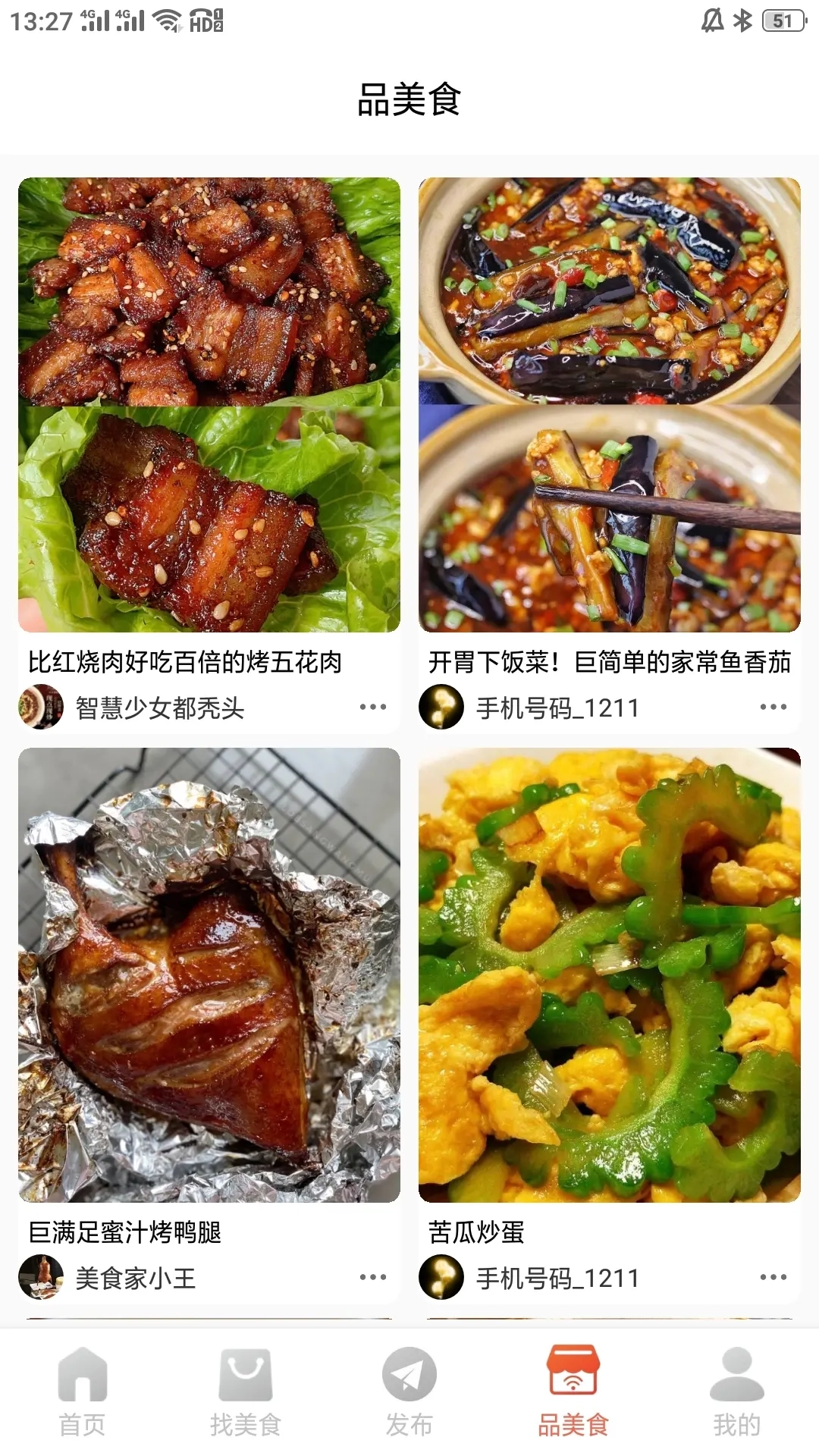Tap 智慧少女都秃头's avatar picture
Viewport: 819px width, 1456px height.
41,705
